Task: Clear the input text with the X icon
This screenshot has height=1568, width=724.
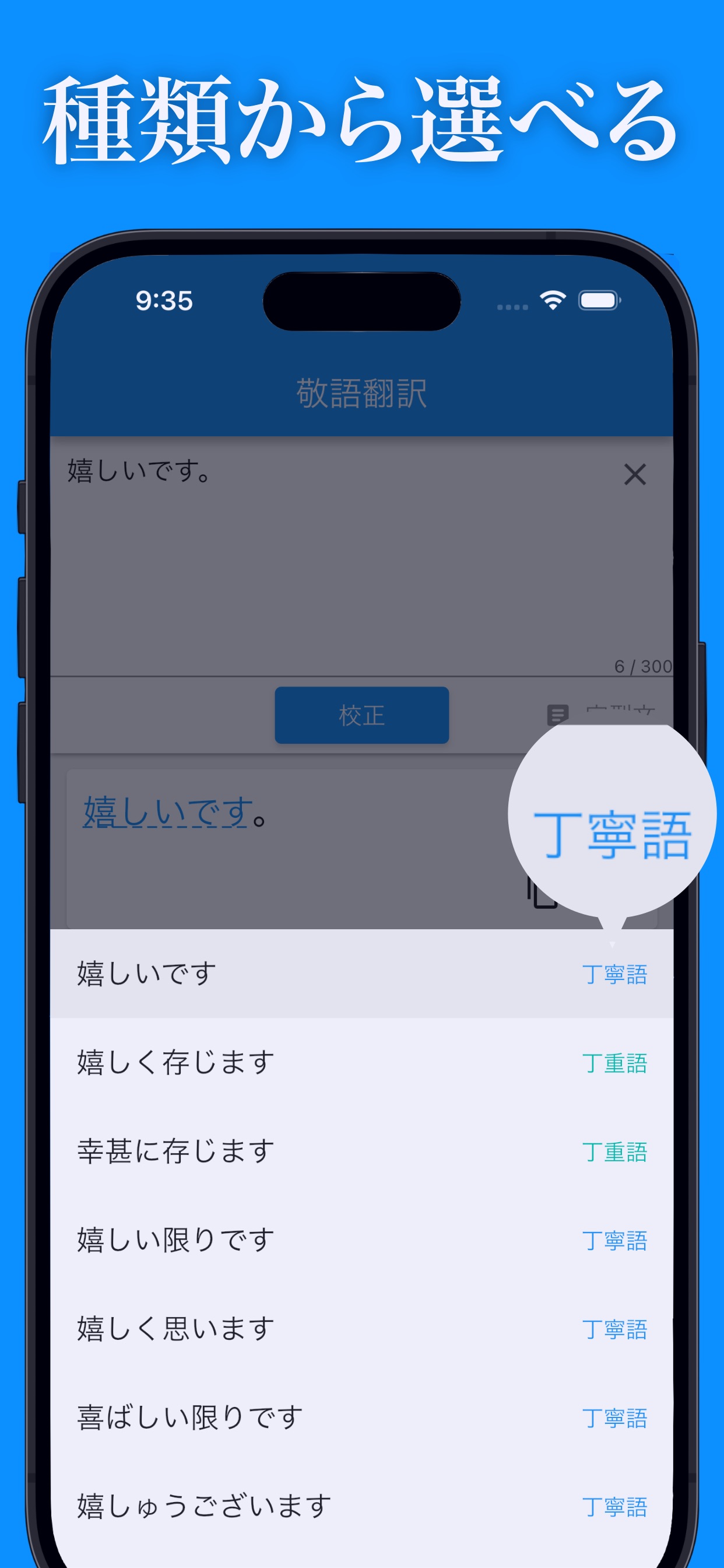Action: coord(635,475)
